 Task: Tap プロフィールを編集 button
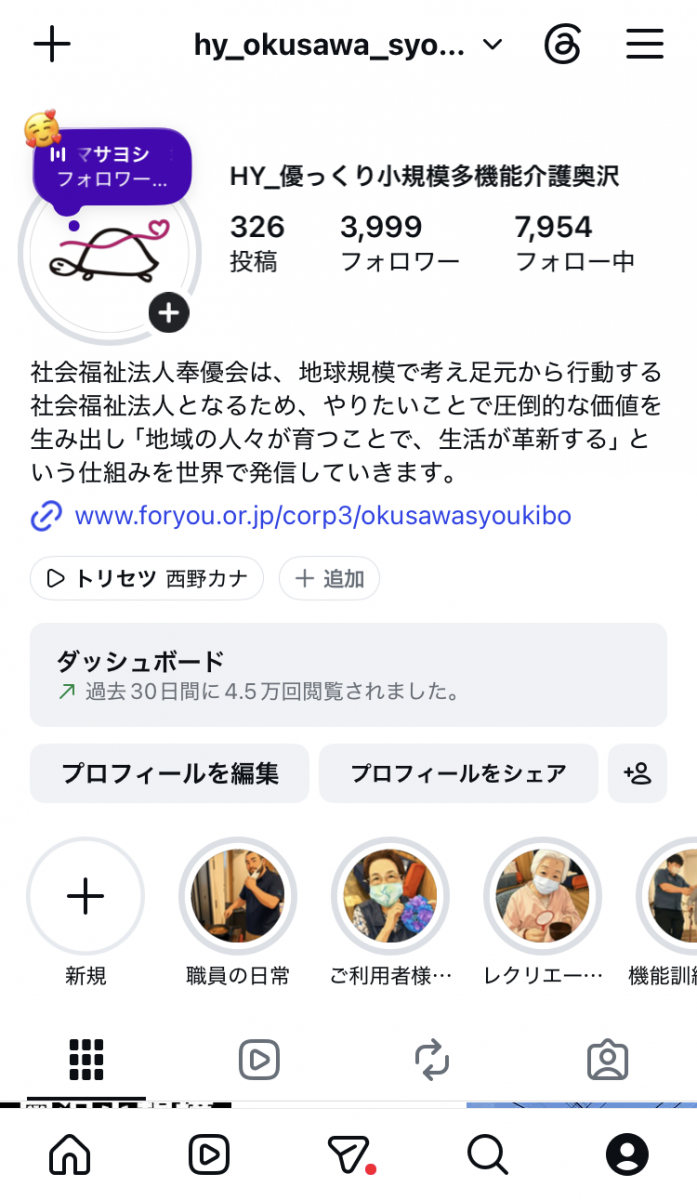pyautogui.click(x=170, y=773)
